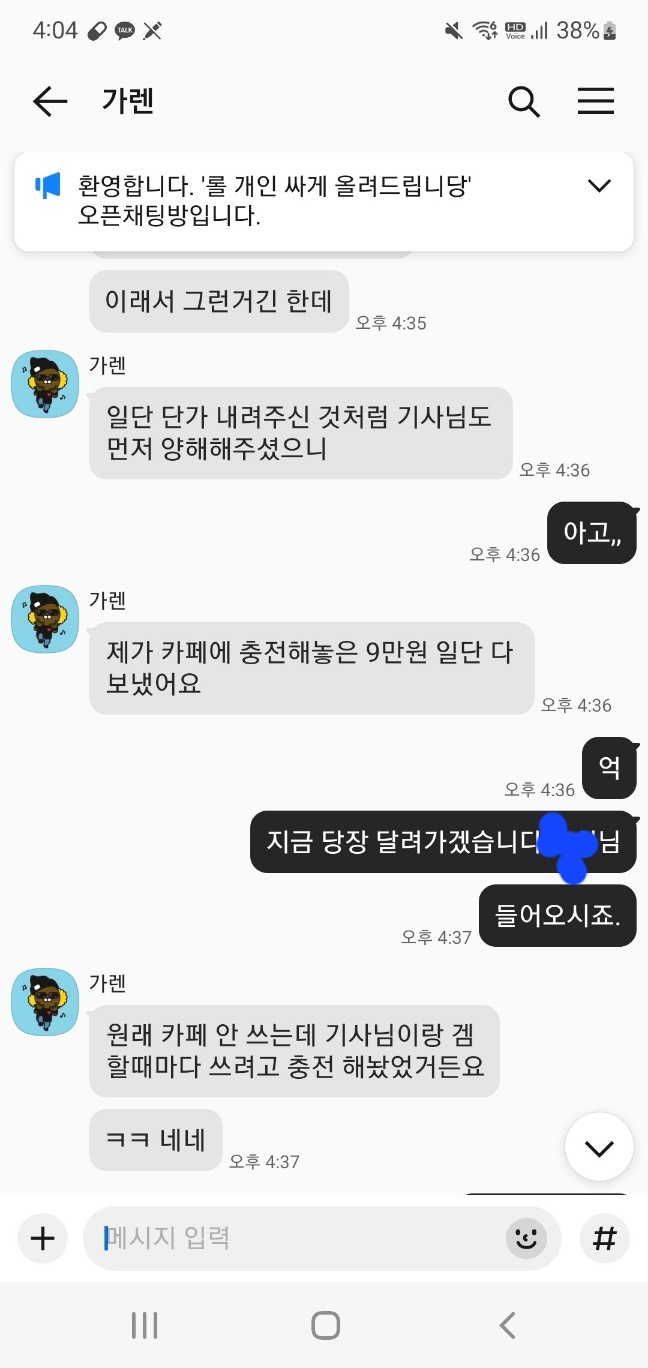The height and width of the screenshot is (1368, 648).
Task: Go back from the 가렌 chat
Action: pyautogui.click(x=49, y=101)
